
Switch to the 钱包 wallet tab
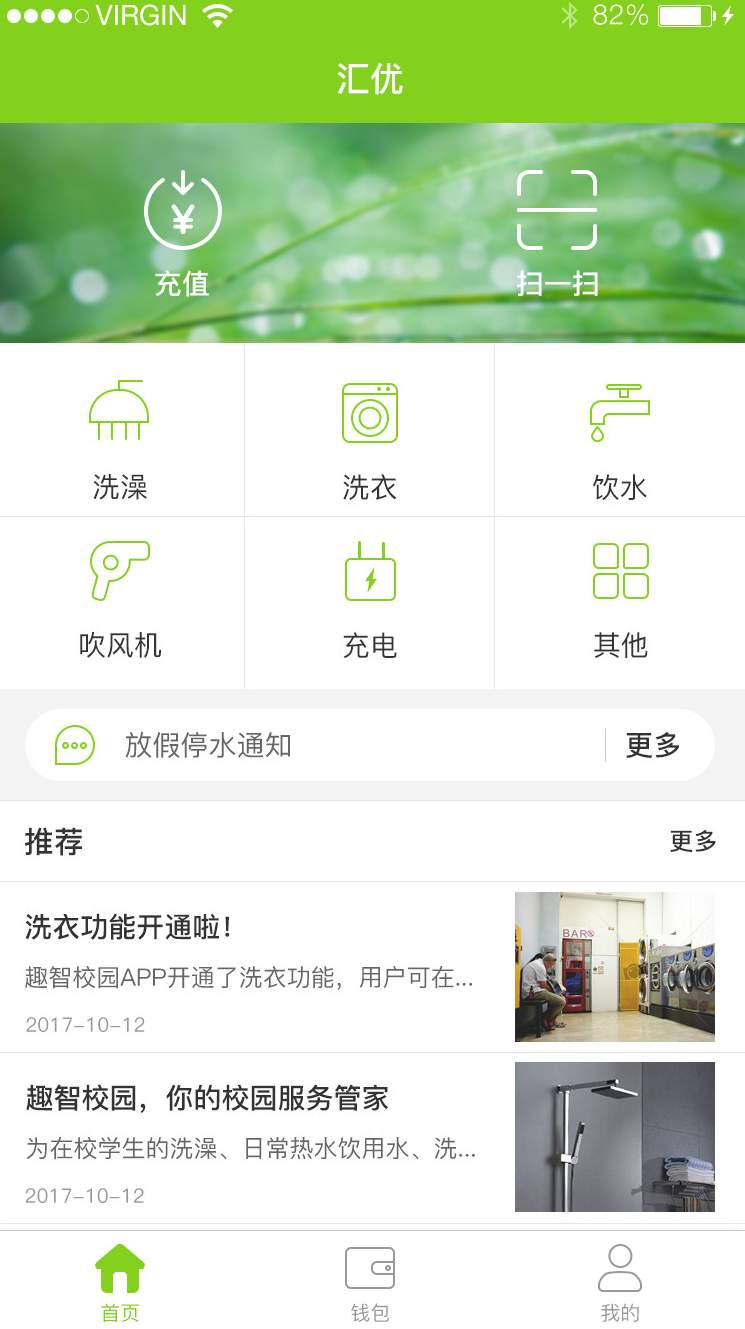point(370,1284)
